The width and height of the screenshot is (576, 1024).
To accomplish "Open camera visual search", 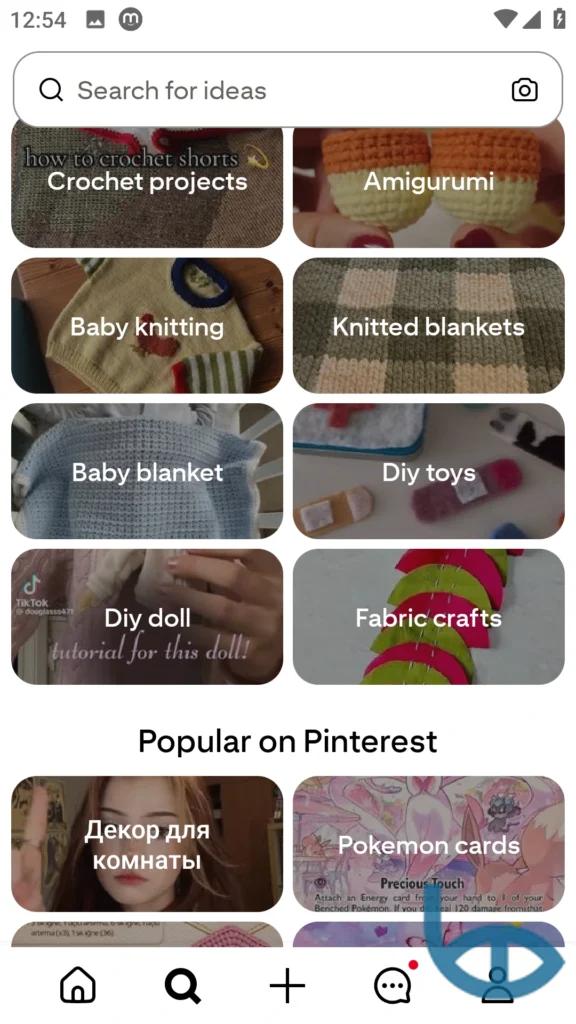I will pyautogui.click(x=524, y=90).
